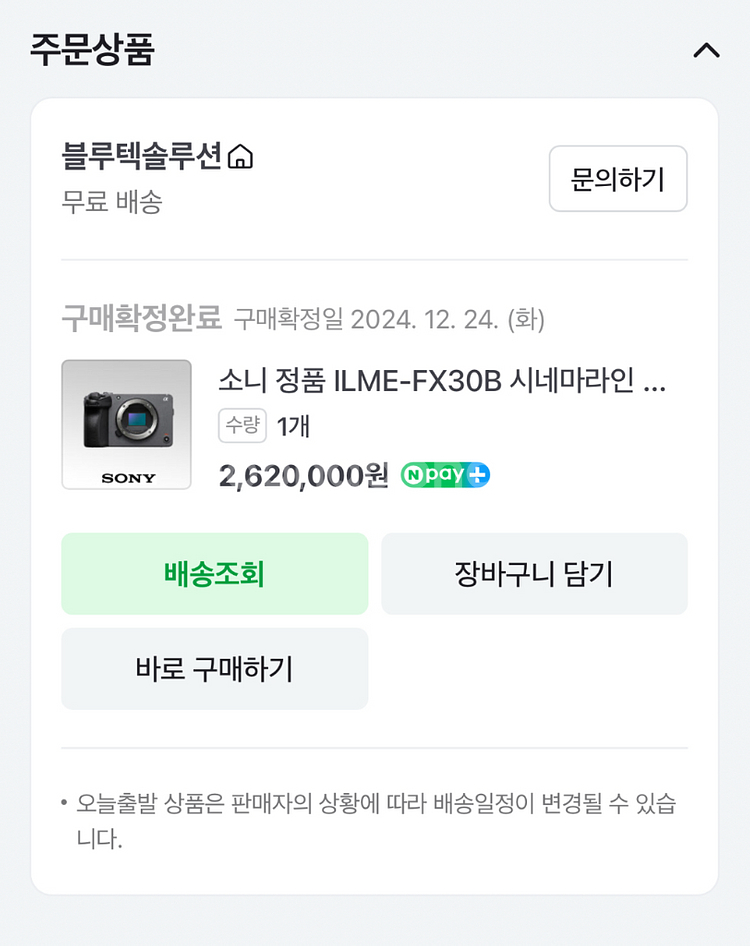Click 바로 구매하기 to buy now
The image size is (750, 946).
(214, 668)
